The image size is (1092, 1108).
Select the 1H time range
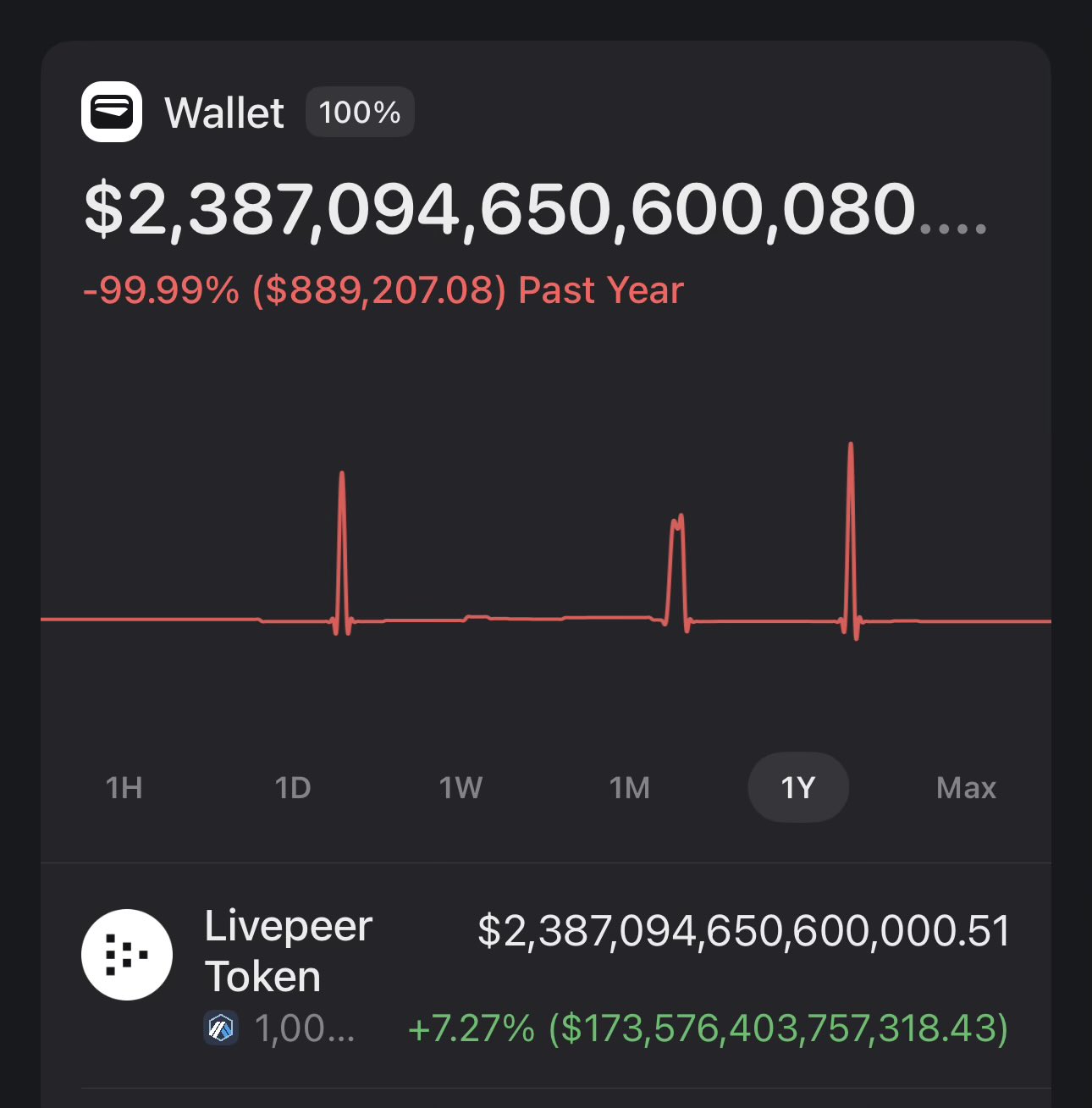(124, 788)
